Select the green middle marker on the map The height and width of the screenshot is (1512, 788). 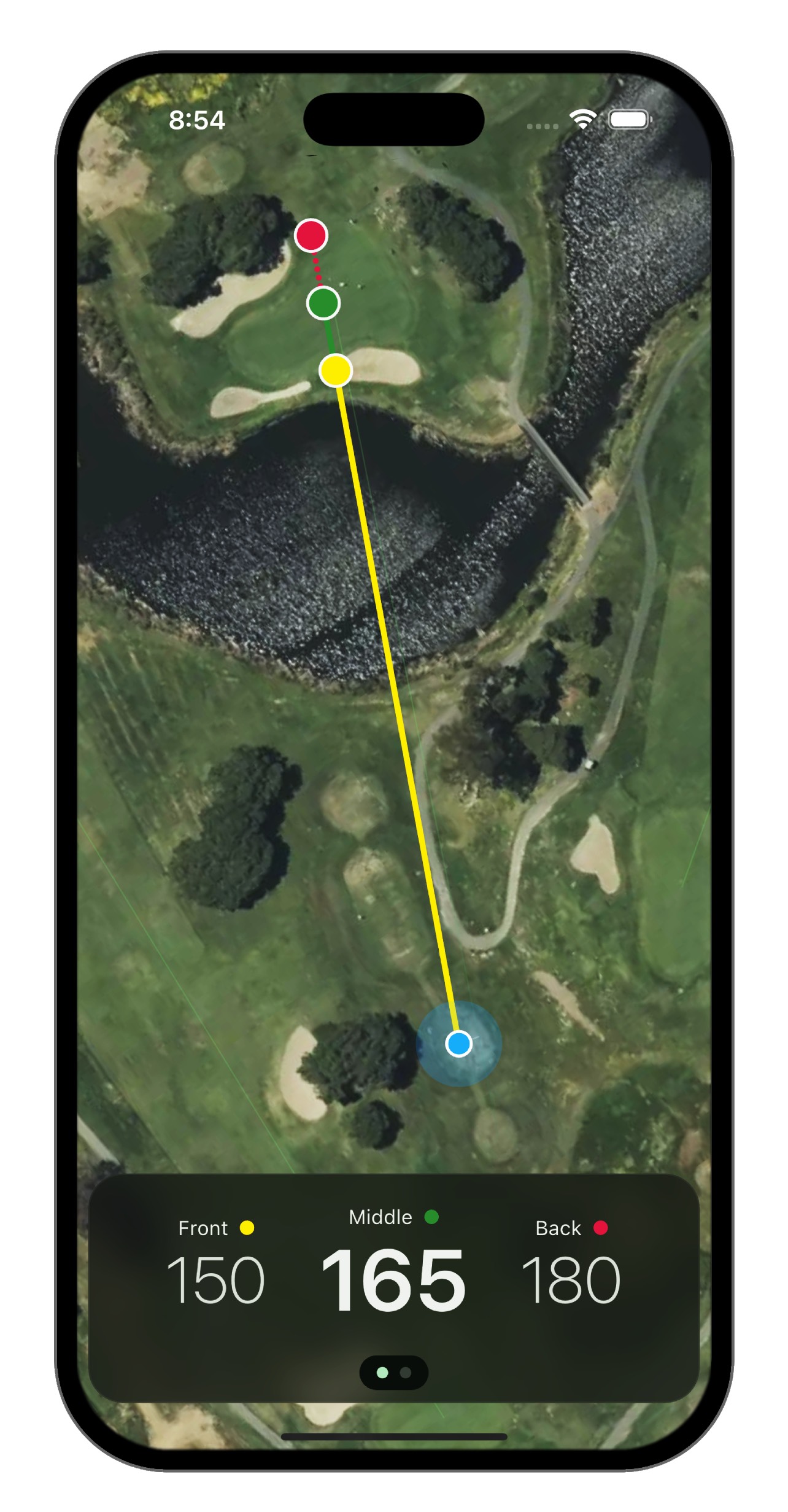click(323, 303)
